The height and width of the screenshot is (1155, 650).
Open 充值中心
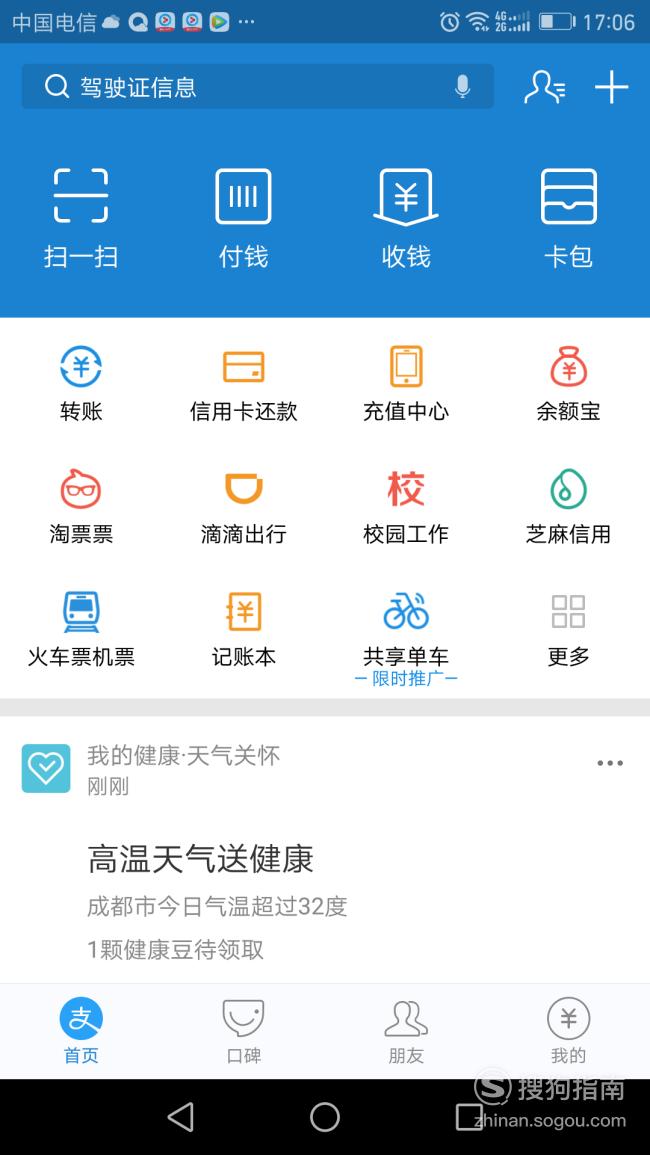click(406, 384)
